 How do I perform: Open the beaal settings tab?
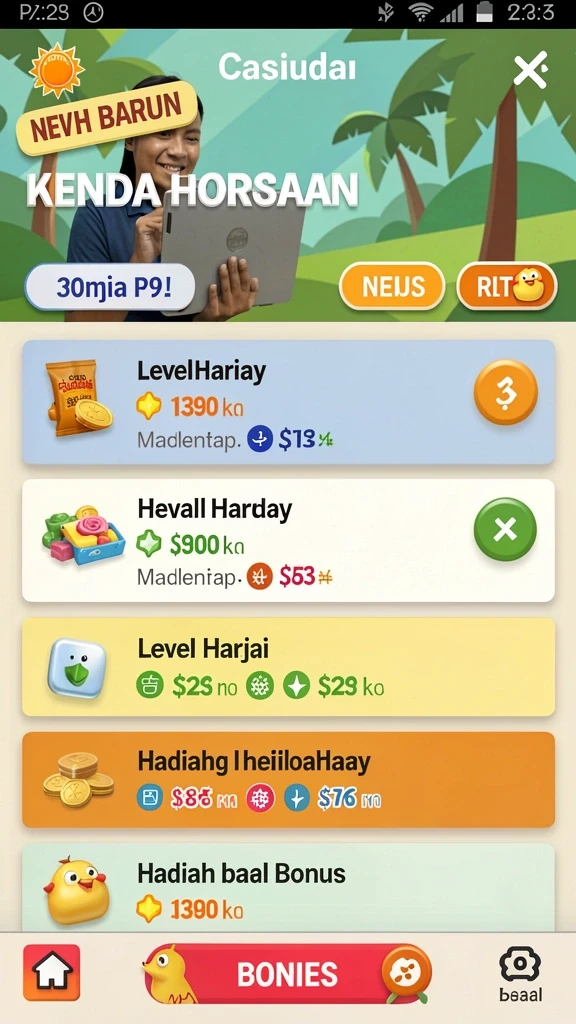click(x=520, y=974)
